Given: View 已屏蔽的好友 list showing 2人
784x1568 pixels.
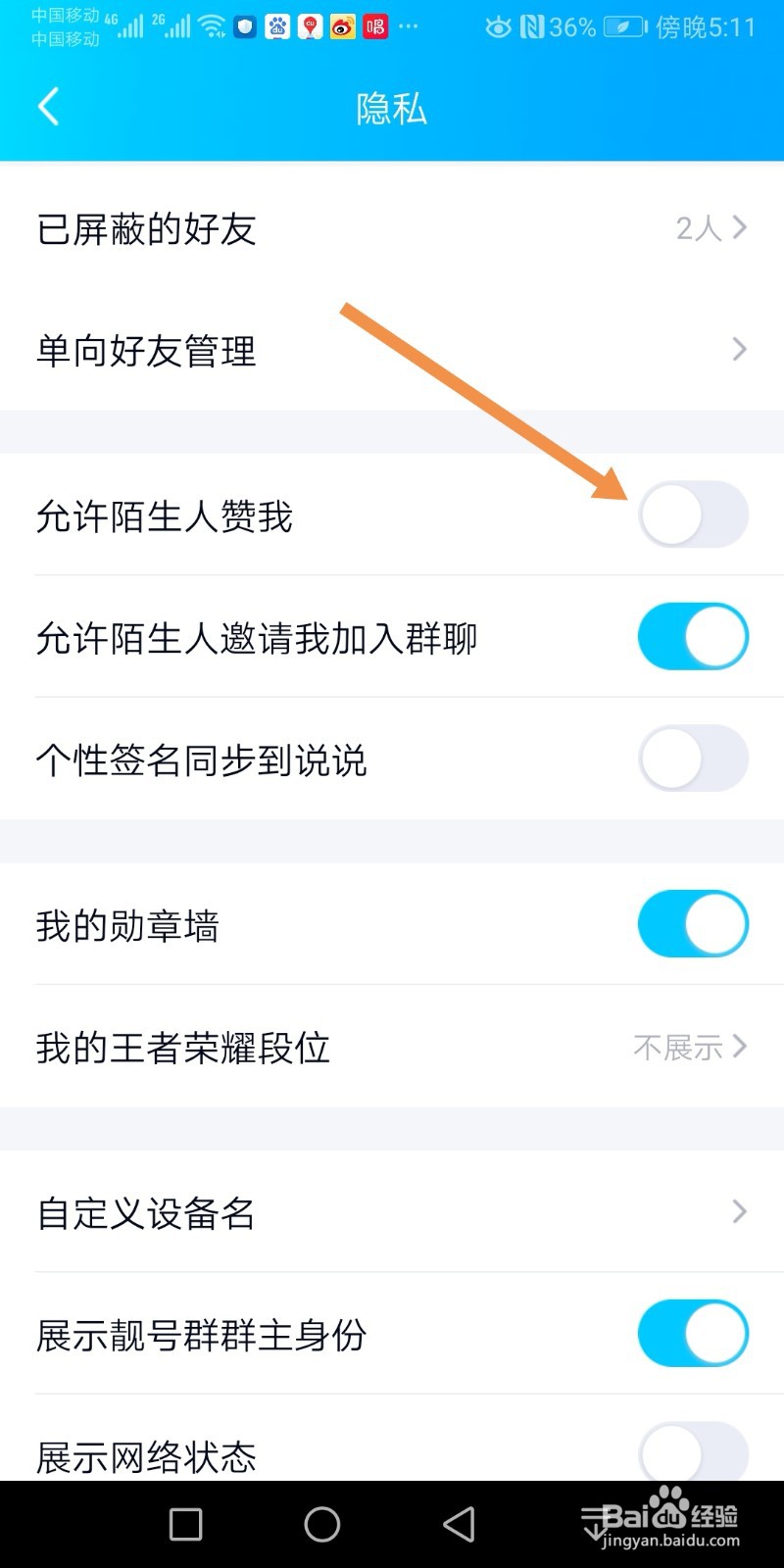Looking at the screenshot, I should pyautogui.click(x=392, y=227).
